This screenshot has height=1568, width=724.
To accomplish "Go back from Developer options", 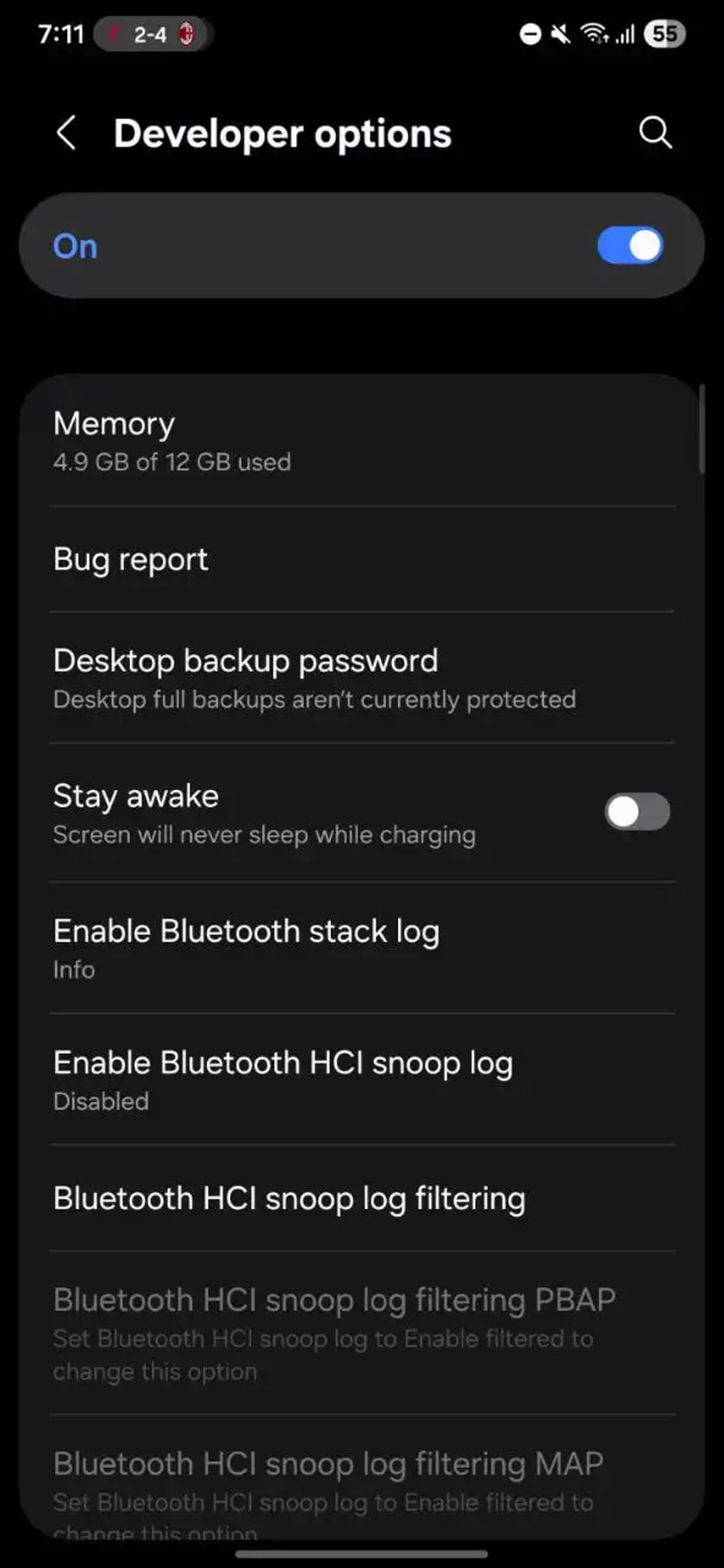I will 66,134.
